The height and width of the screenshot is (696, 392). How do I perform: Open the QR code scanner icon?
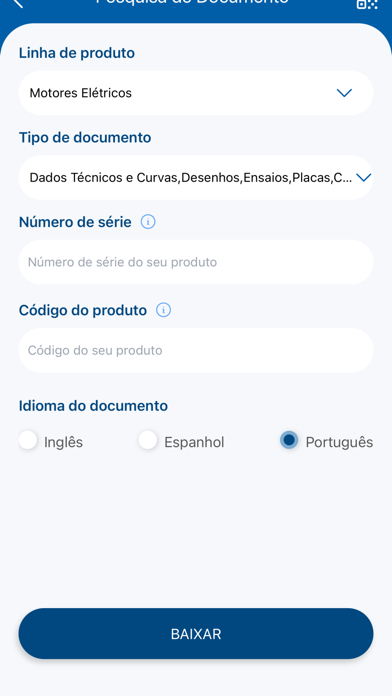pyautogui.click(x=367, y=4)
